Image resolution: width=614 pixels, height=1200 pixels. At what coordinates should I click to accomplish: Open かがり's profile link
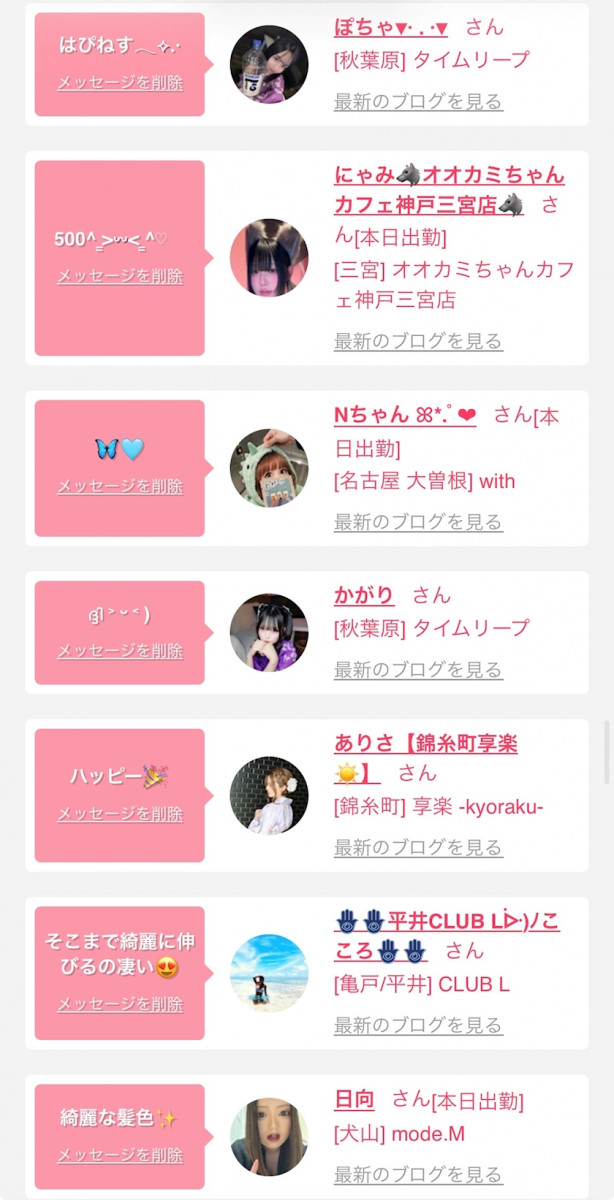[x=364, y=595]
